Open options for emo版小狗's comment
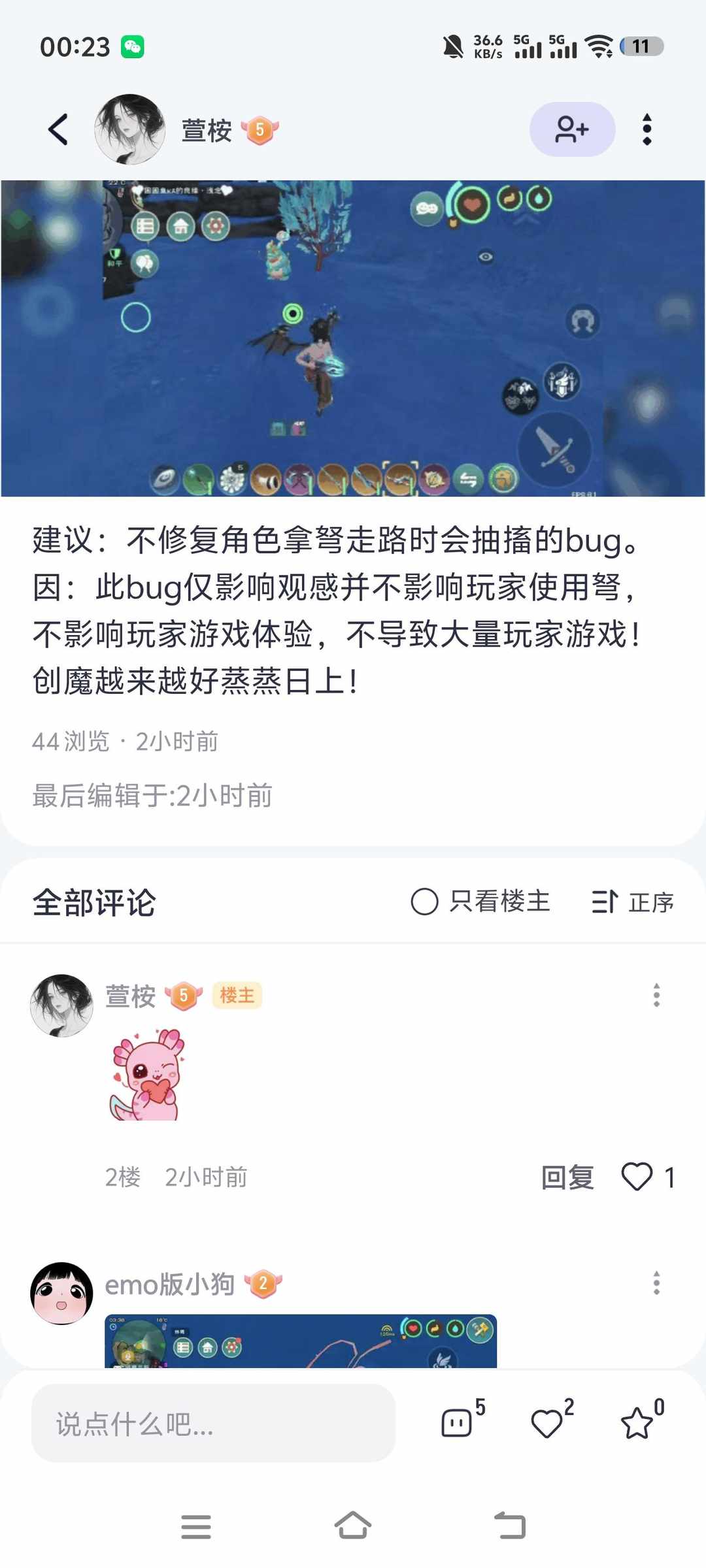 [656, 1283]
